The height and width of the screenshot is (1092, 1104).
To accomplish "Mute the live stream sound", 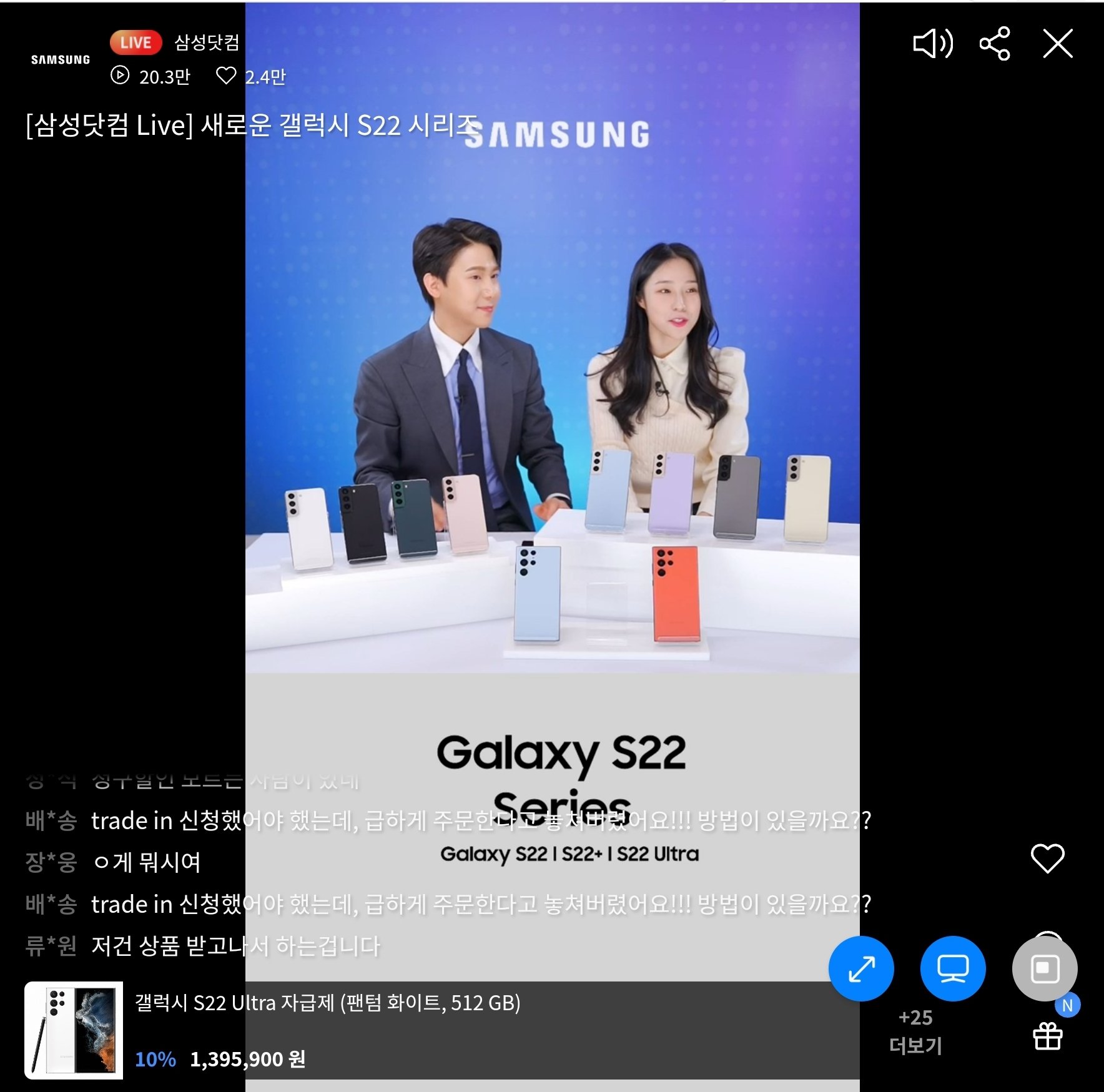I will coord(932,44).
